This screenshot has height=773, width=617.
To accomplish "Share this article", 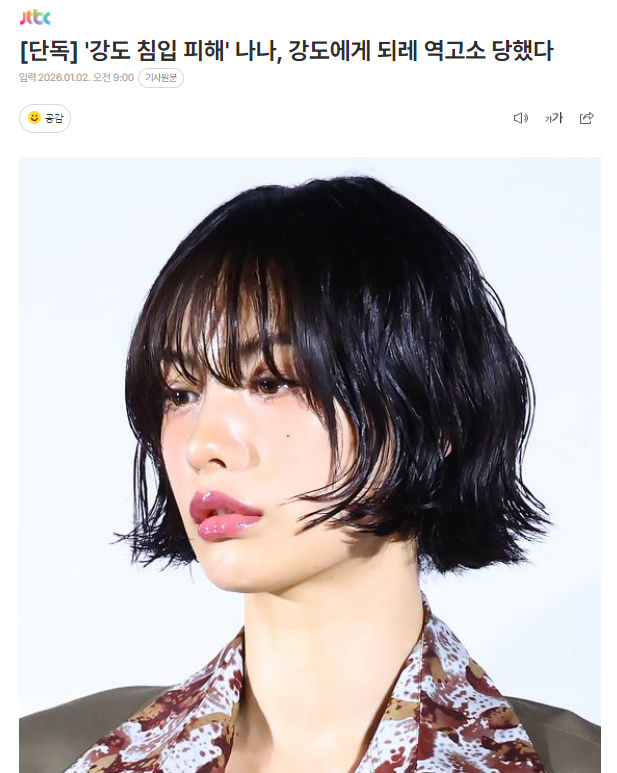I will pyautogui.click(x=587, y=118).
